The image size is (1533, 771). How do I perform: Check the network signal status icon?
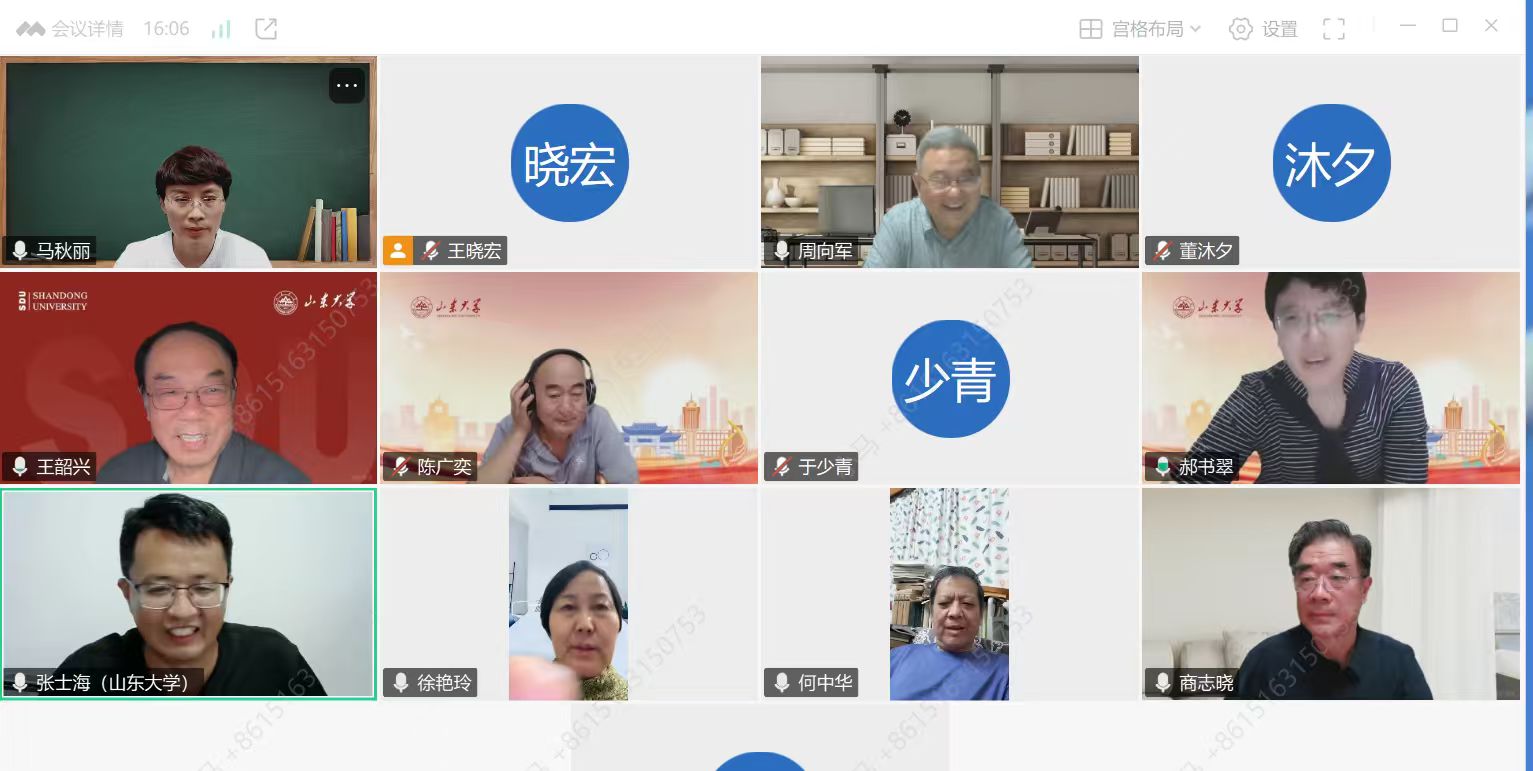[x=221, y=29]
